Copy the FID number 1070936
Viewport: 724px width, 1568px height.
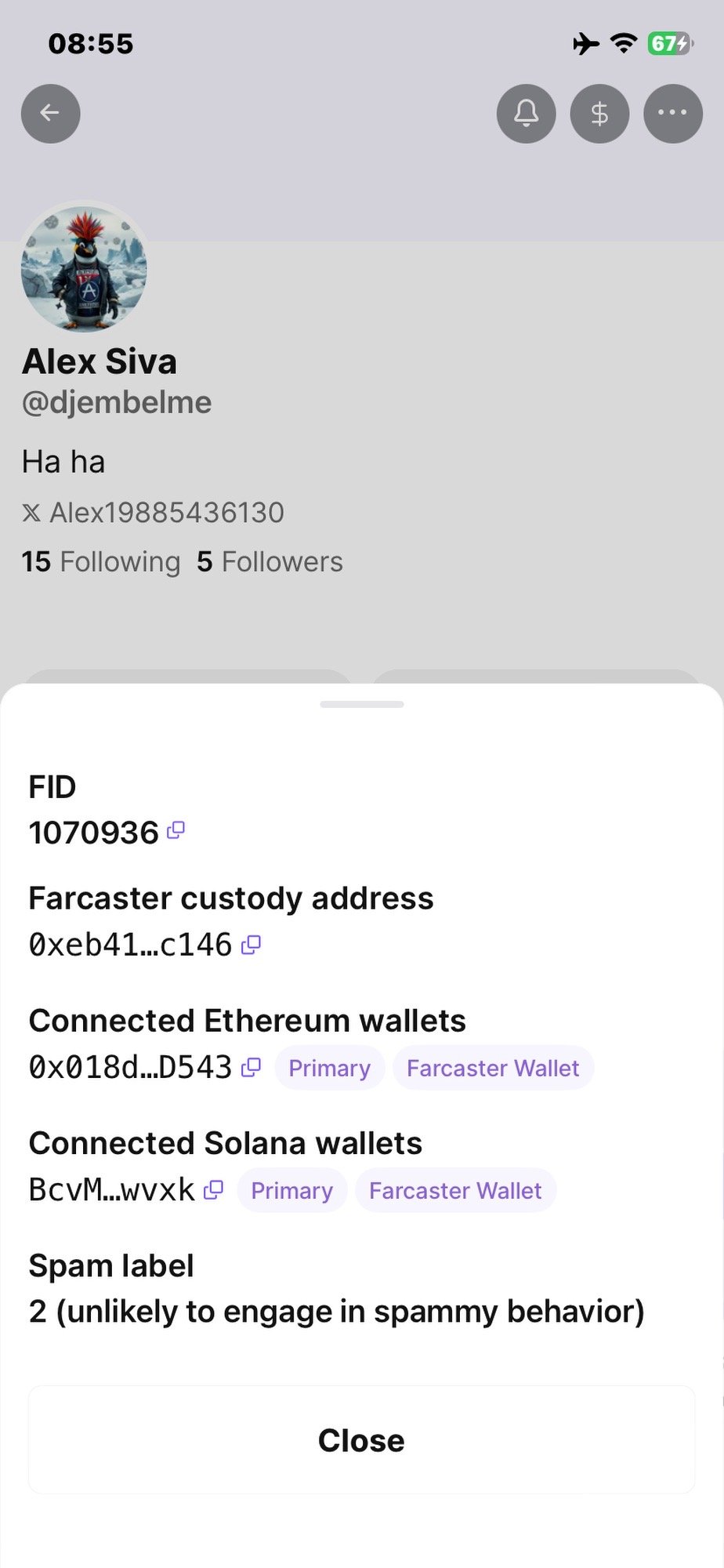coord(176,830)
